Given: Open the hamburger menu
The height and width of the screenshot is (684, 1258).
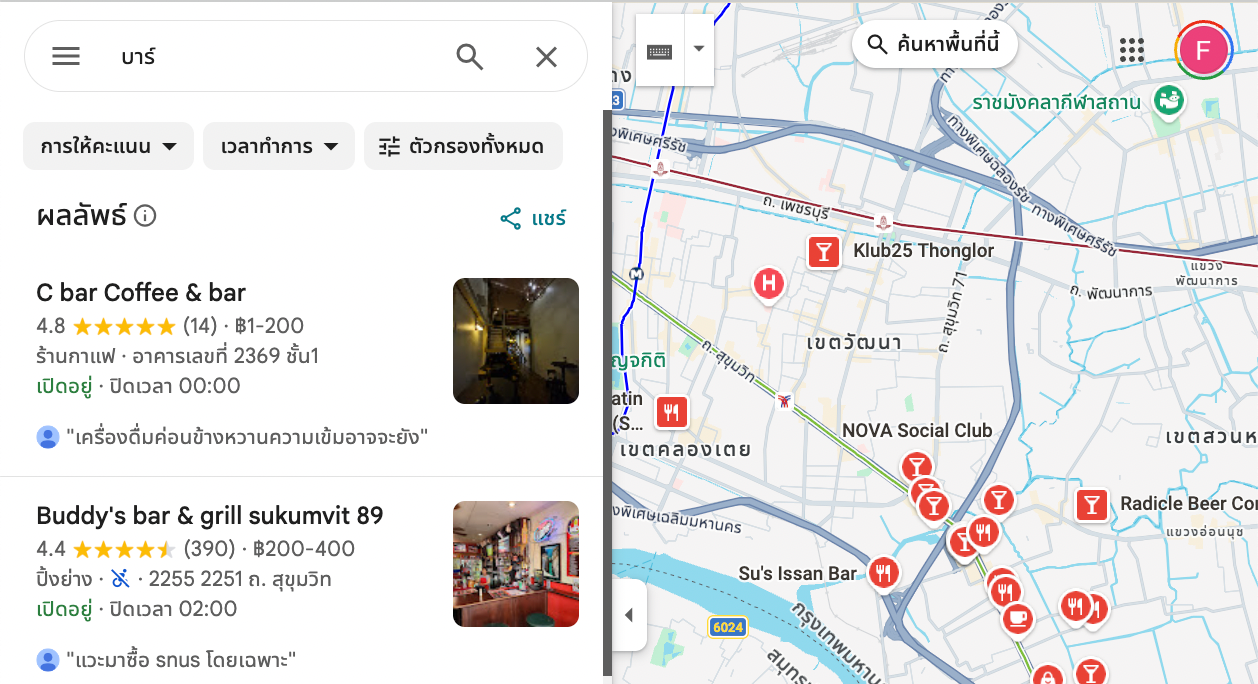Looking at the screenshot, I should [x=66, y=56].
